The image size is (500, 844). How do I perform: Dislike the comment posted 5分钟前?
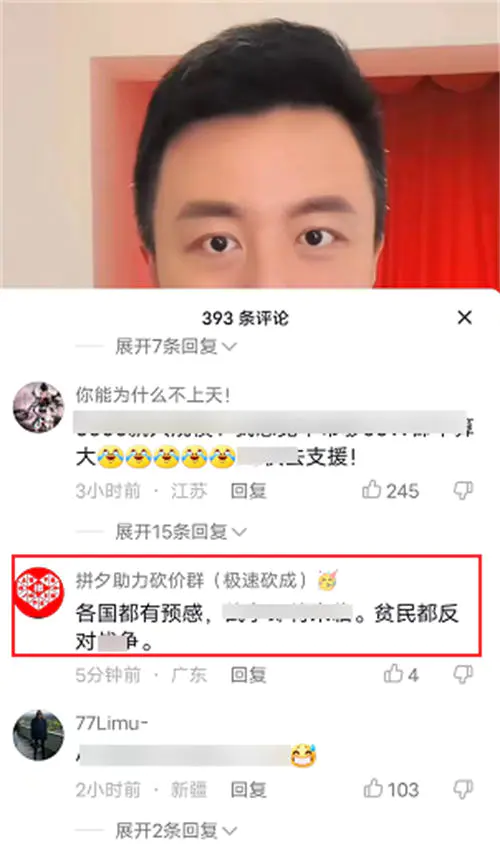tap(463, 674)
